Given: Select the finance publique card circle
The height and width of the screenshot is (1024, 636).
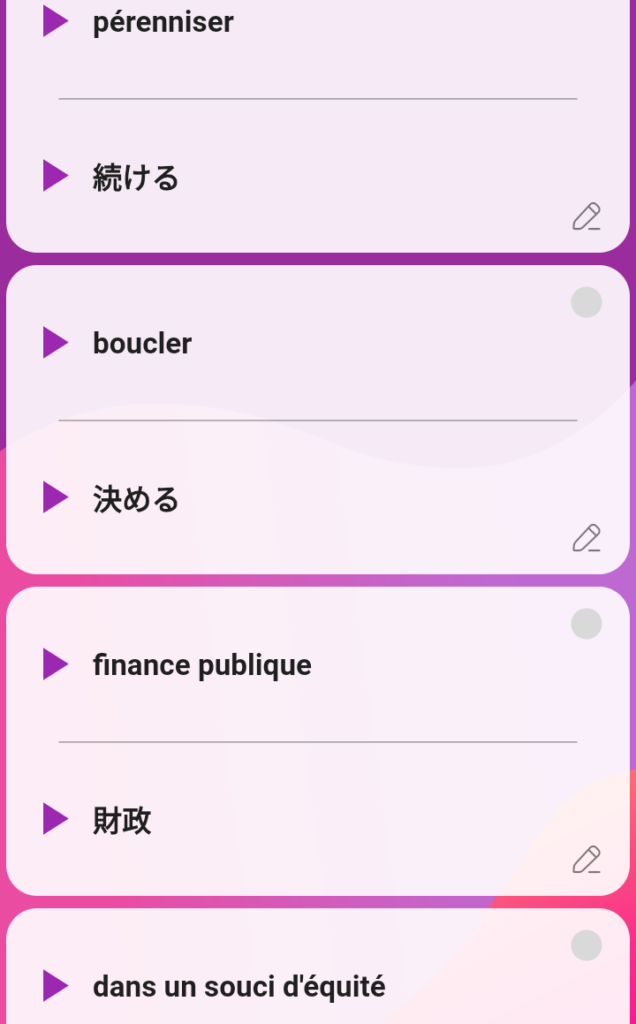Looking at the screenshot, I should point(586,624).
